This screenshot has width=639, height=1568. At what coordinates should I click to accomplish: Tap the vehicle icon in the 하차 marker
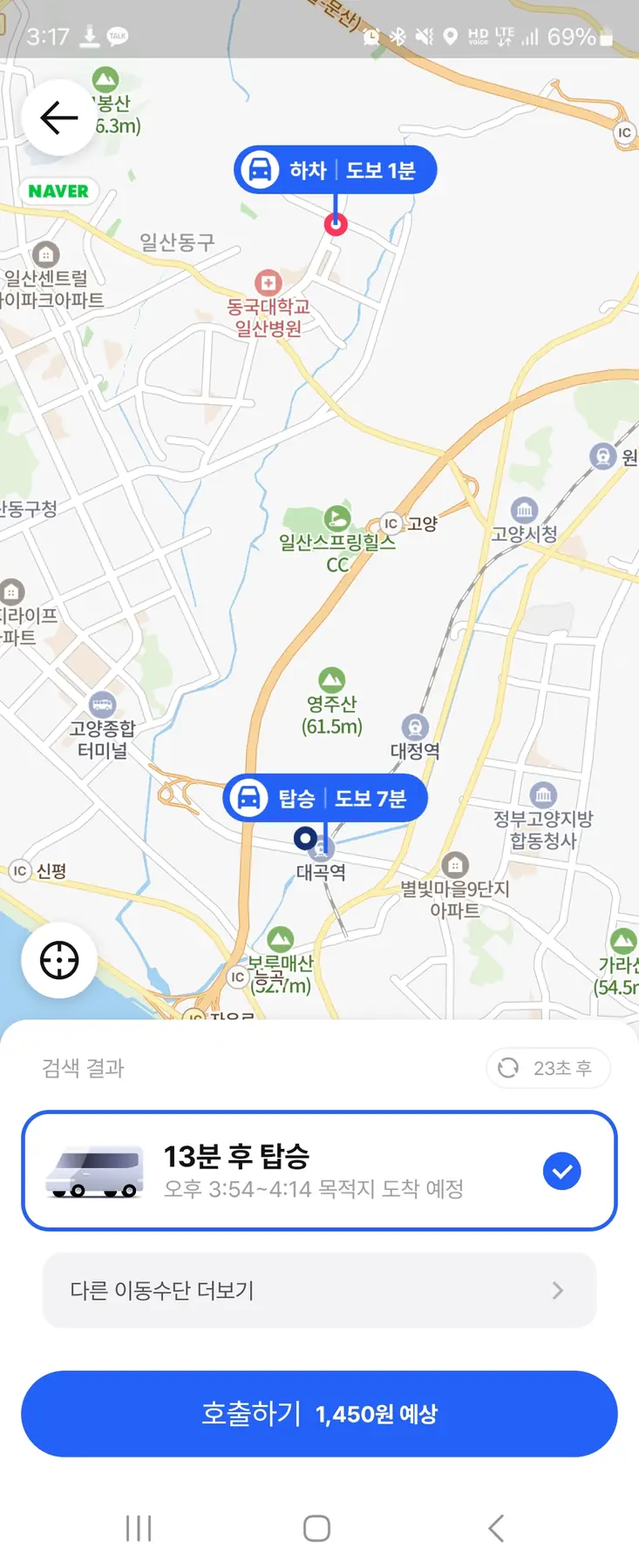pos(259,169)
